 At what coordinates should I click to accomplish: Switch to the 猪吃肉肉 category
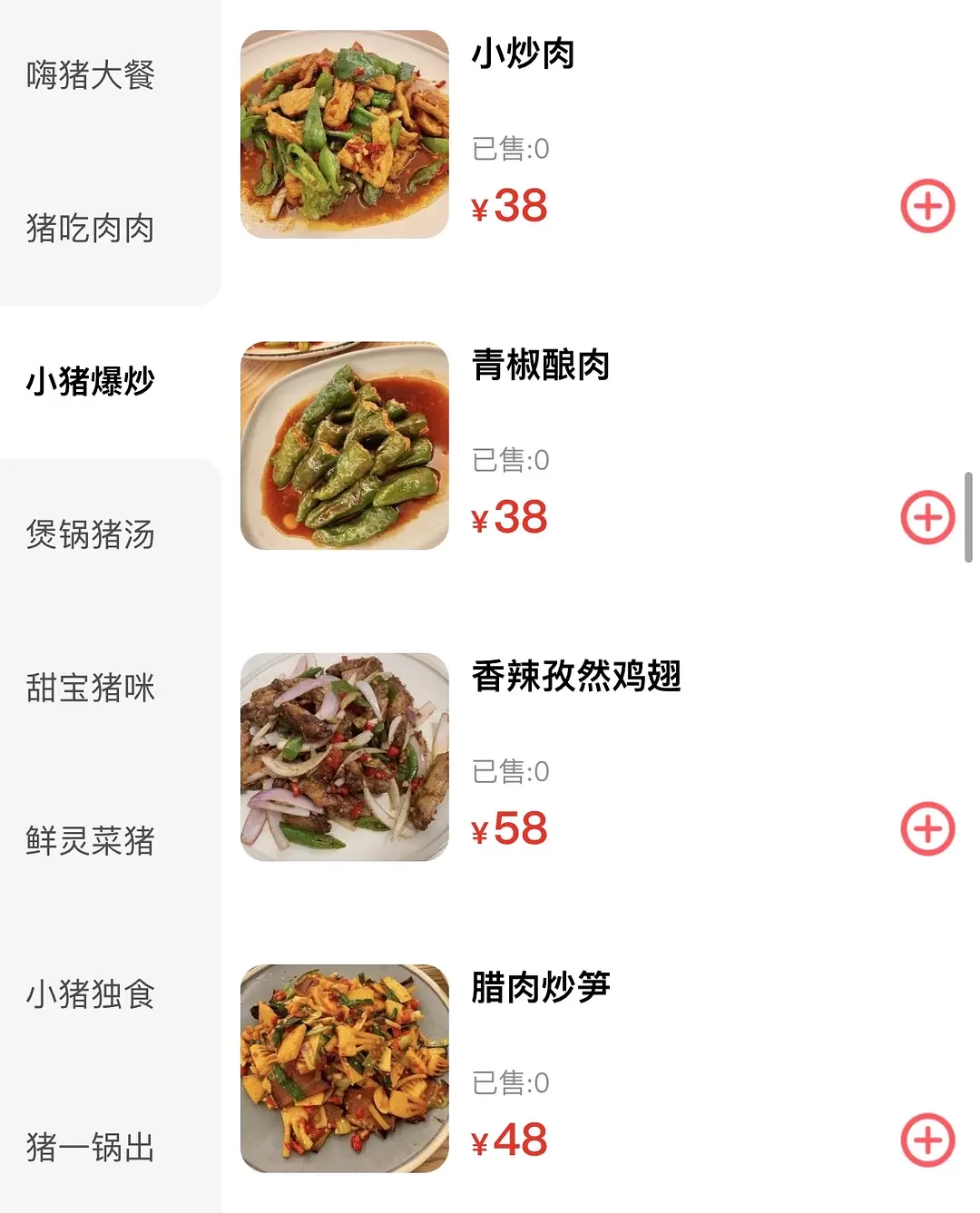coord(91,229)
